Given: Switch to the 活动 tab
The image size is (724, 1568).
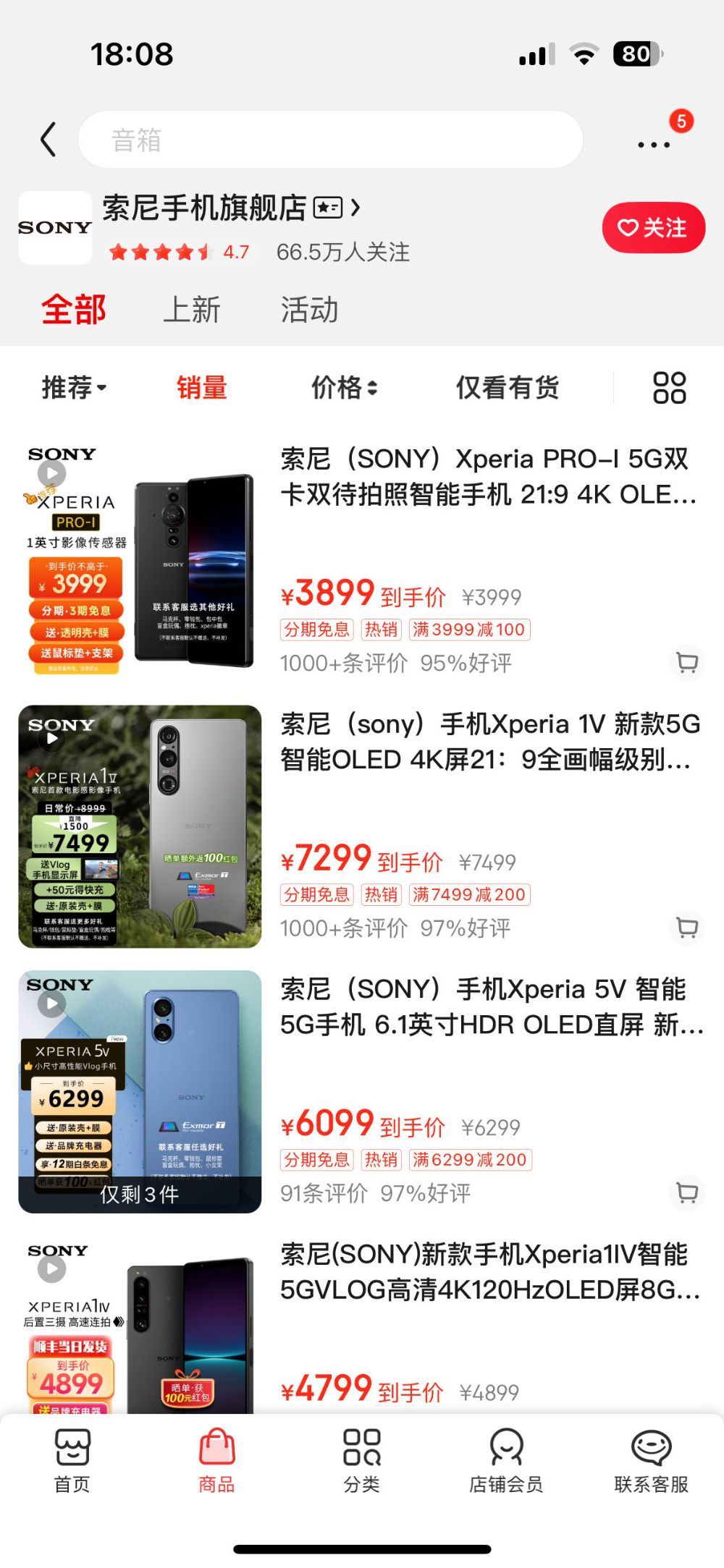Looking at the screenshot, I should pyautogui.click(x=309, y=310).
